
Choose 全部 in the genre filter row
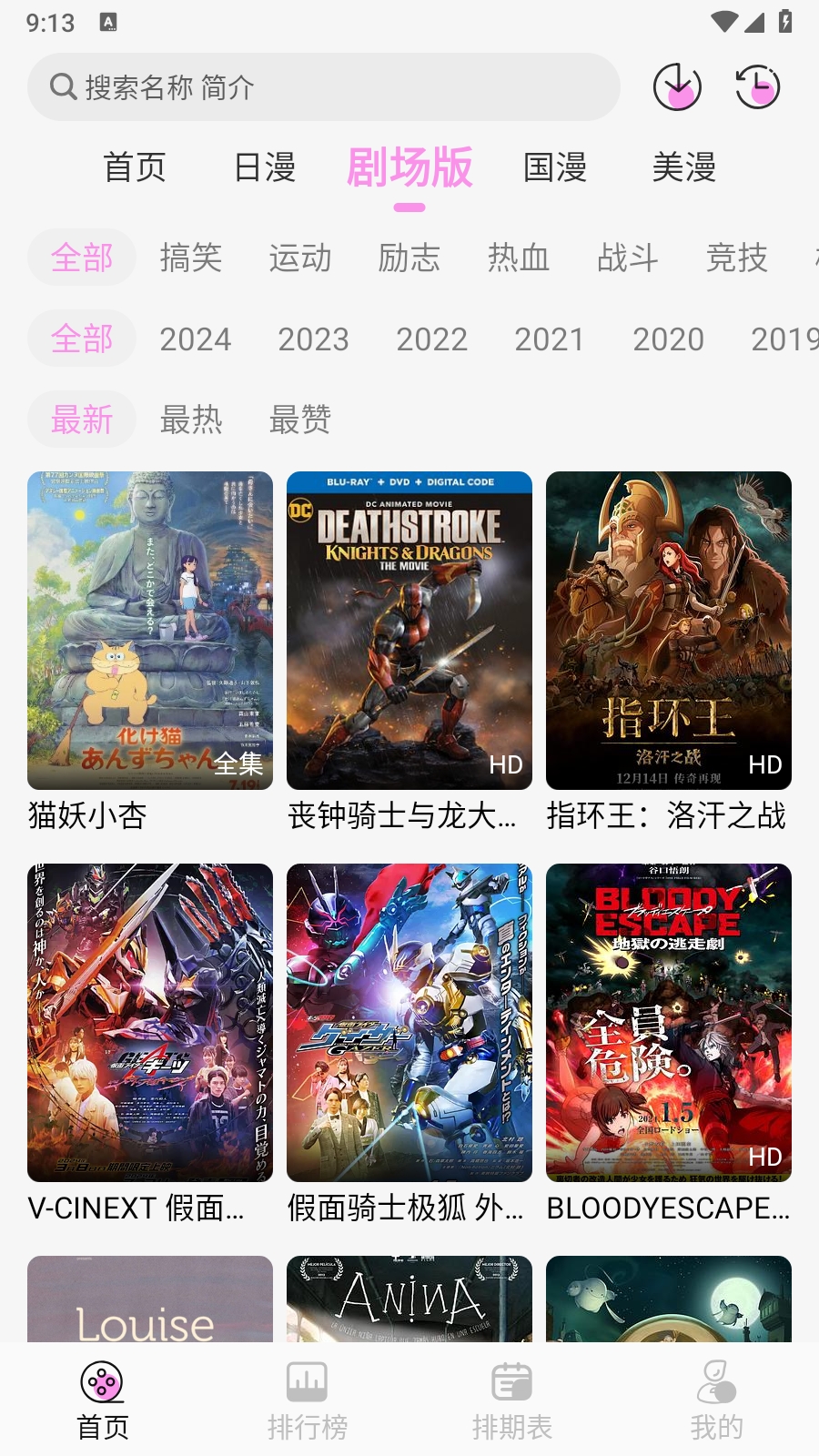tap(81, 258)
